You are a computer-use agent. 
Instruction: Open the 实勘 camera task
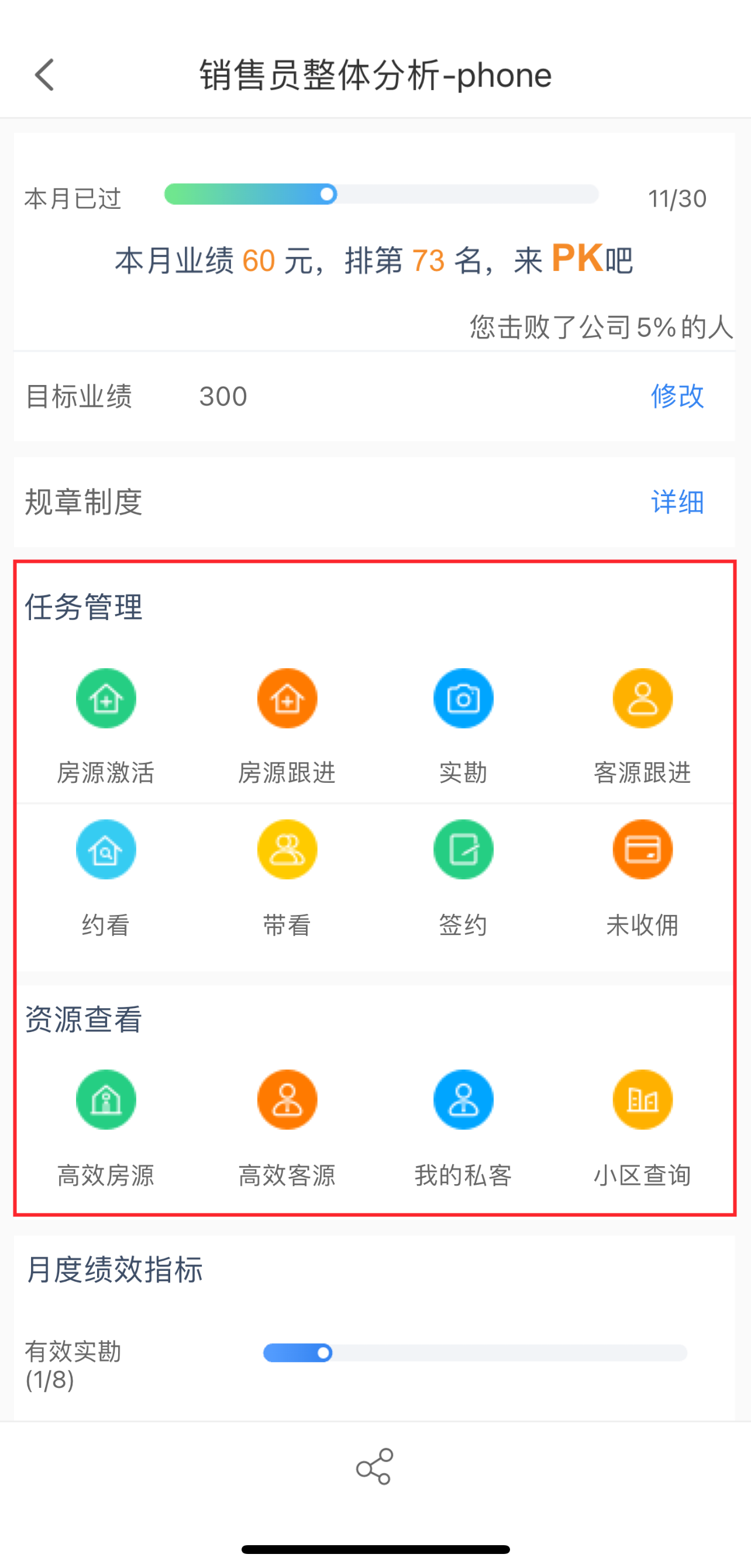point(463,699)
